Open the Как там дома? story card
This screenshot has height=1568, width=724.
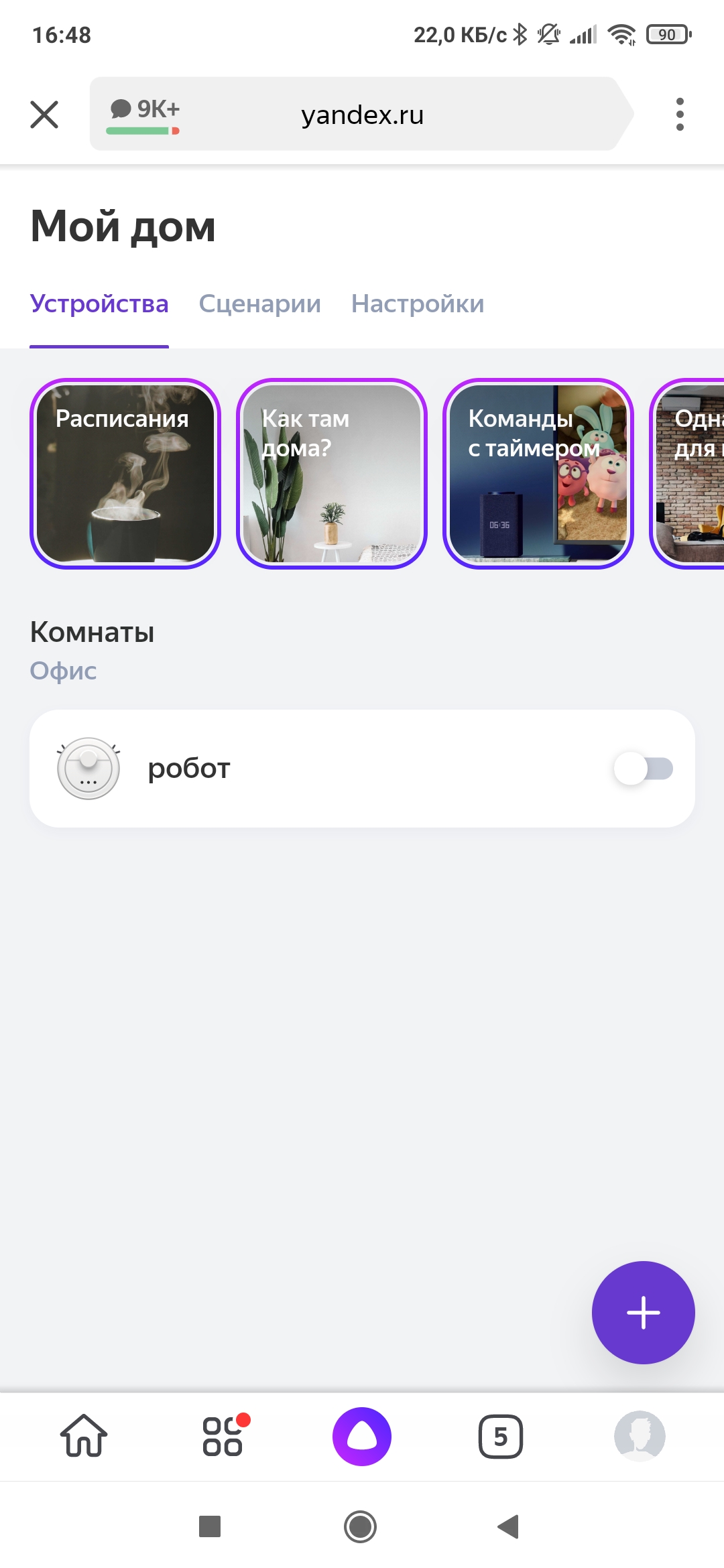332,474
